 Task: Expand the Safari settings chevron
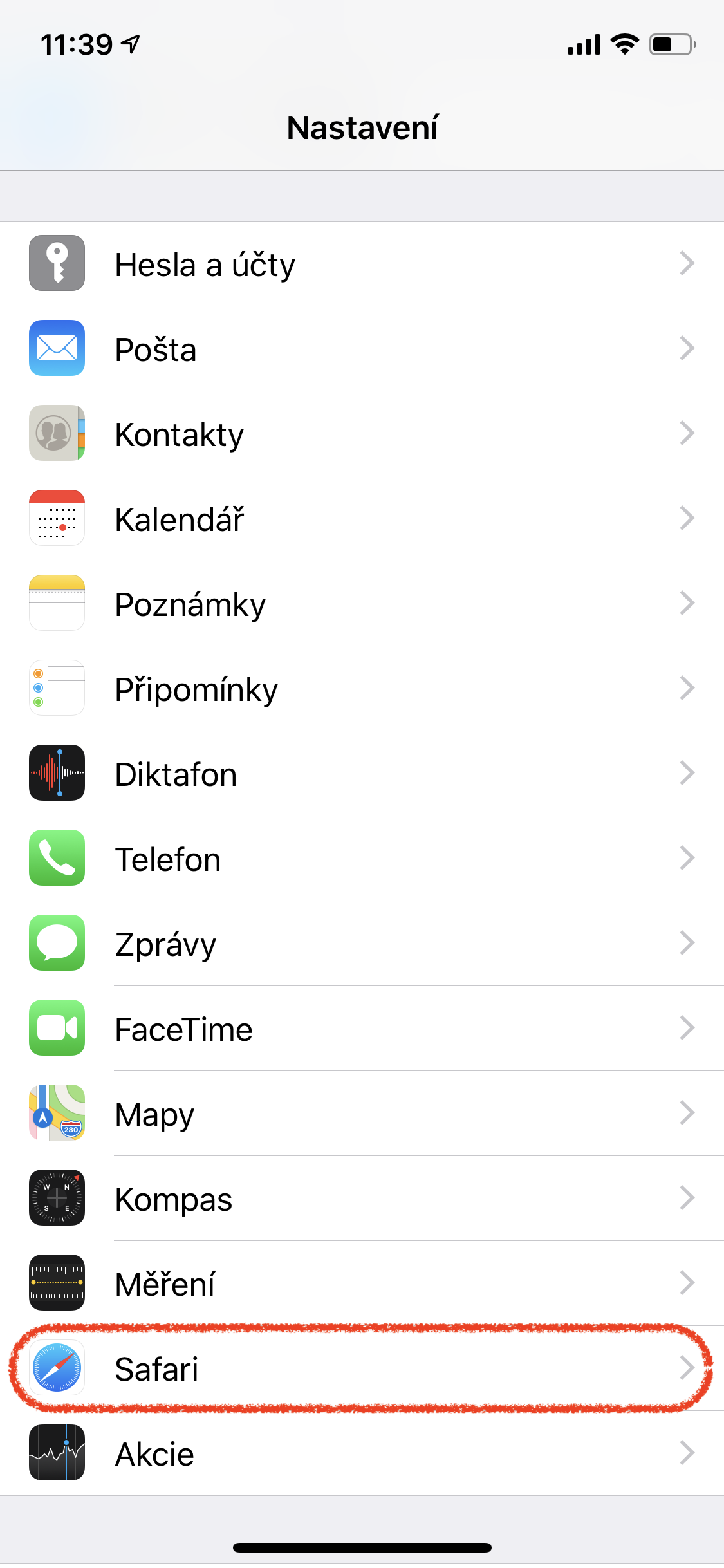(688, 1370)
